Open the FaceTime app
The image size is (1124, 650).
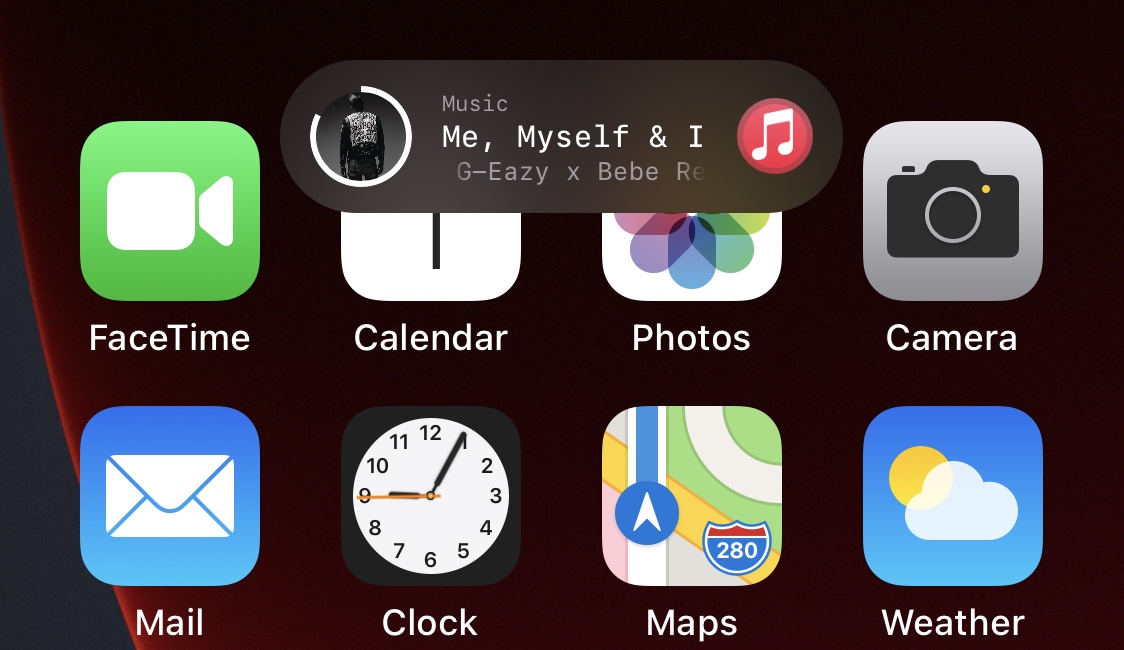pyautogui.click(x=170, y=211)
